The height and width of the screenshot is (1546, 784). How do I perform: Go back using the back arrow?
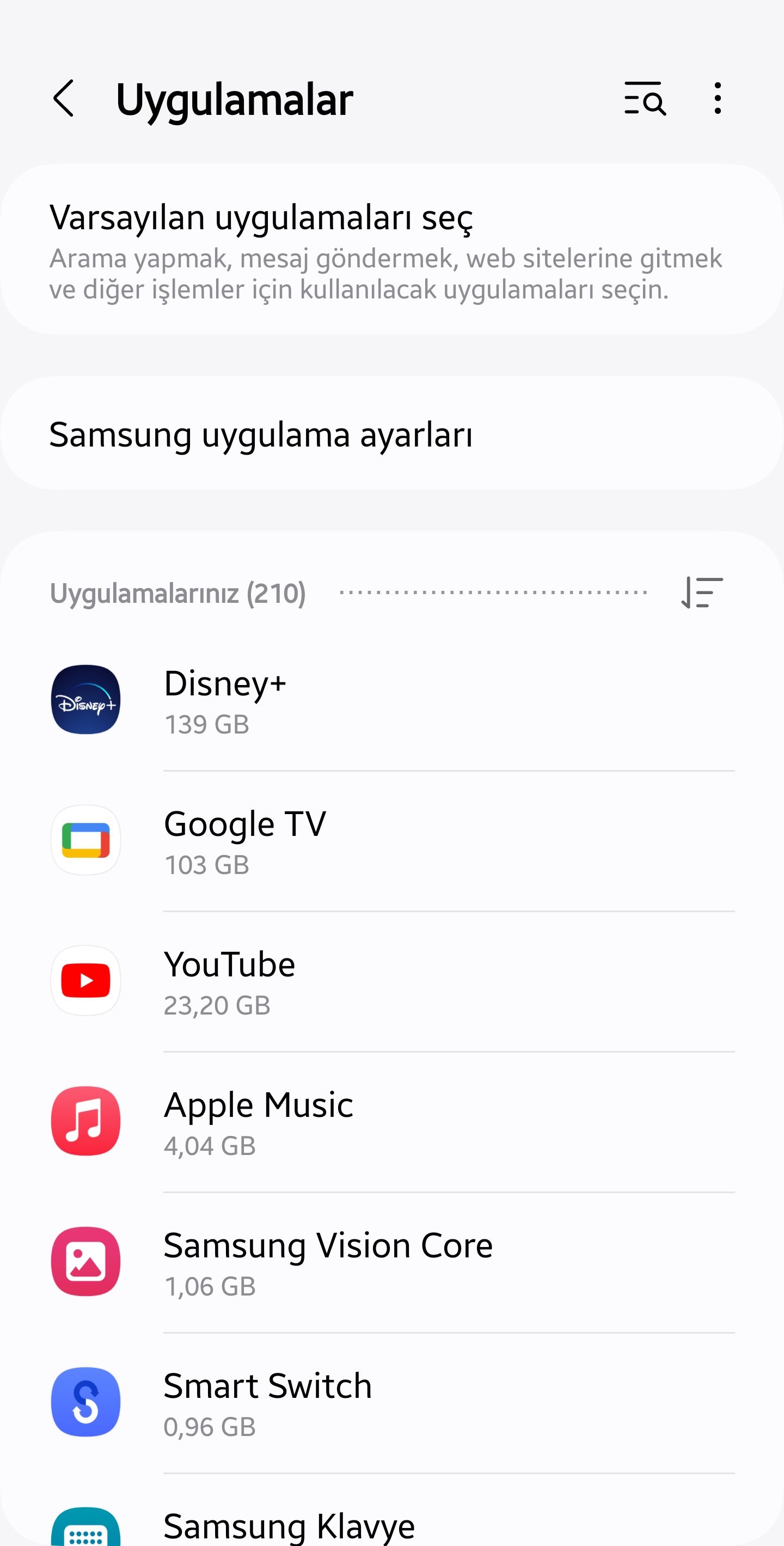[x=63, y=100]
